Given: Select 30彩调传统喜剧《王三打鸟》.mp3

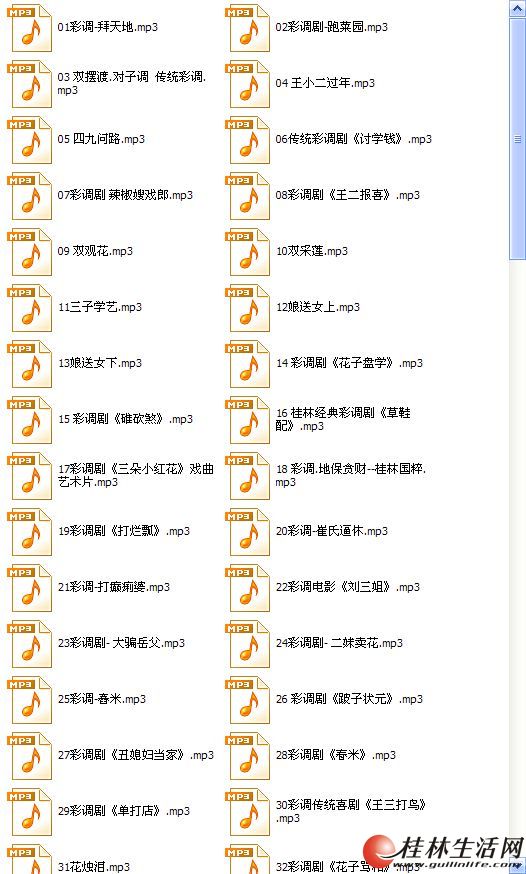Looking at the screenshot, I should (352, 811).
